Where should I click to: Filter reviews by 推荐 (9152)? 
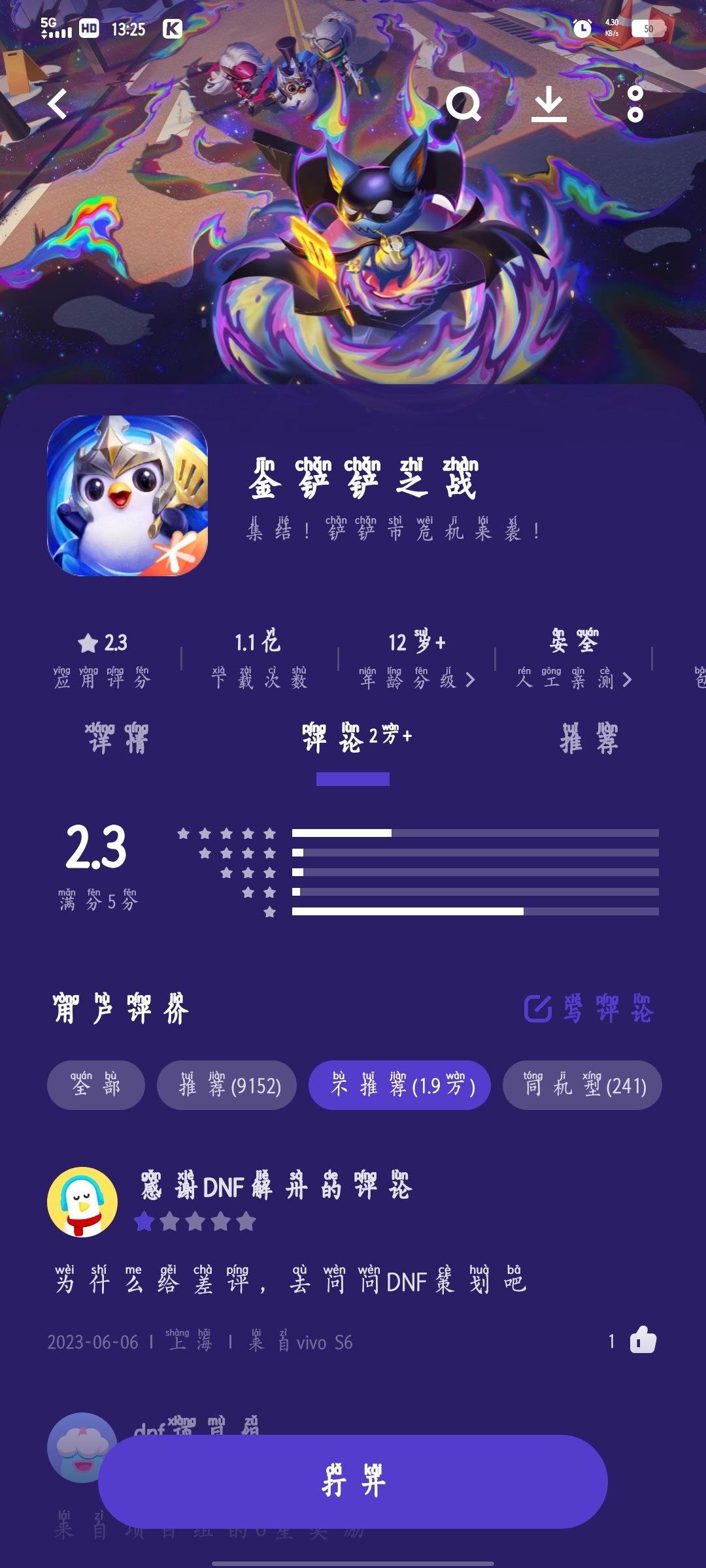pyautogui.click(x=226, y=1085)
